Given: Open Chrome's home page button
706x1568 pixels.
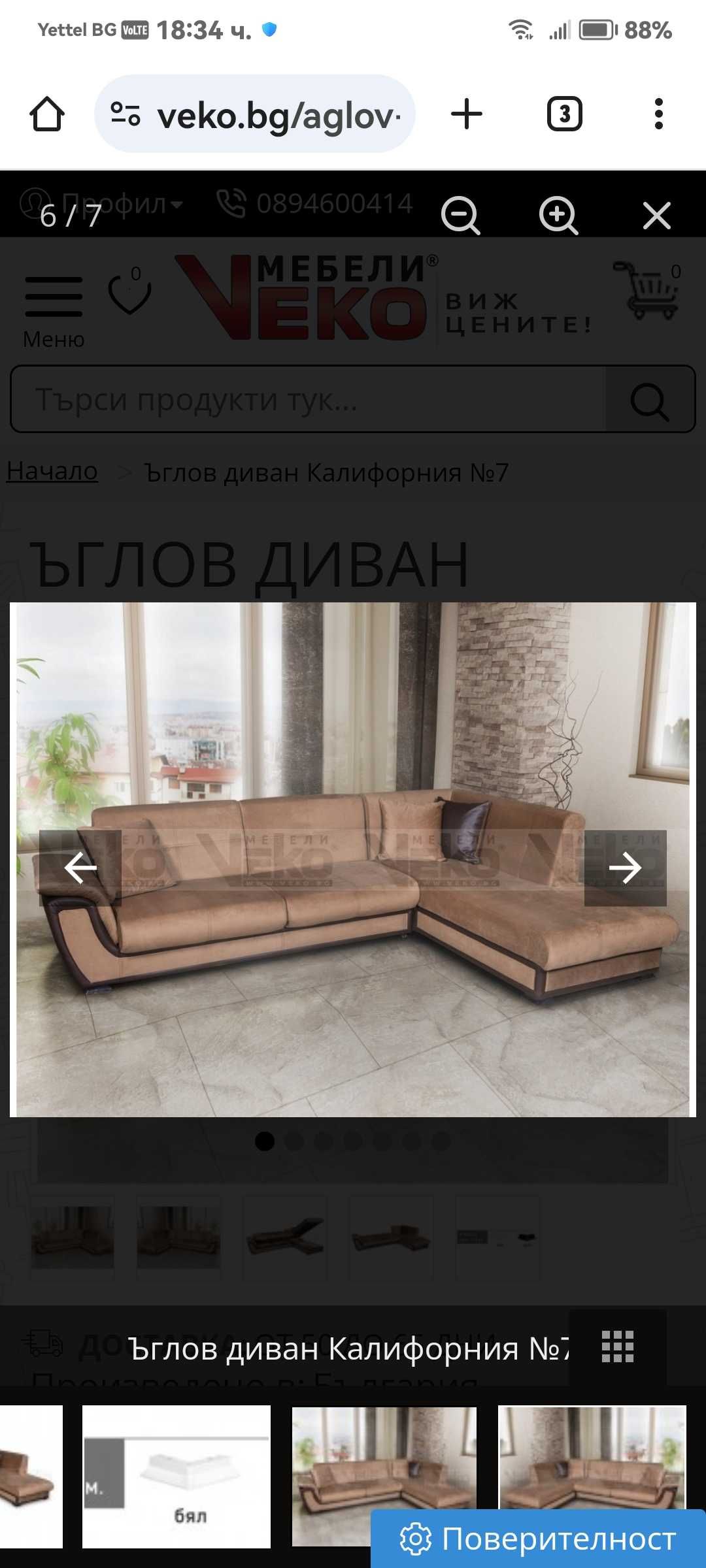Looking at the screenshot, I should coord(47,114).
